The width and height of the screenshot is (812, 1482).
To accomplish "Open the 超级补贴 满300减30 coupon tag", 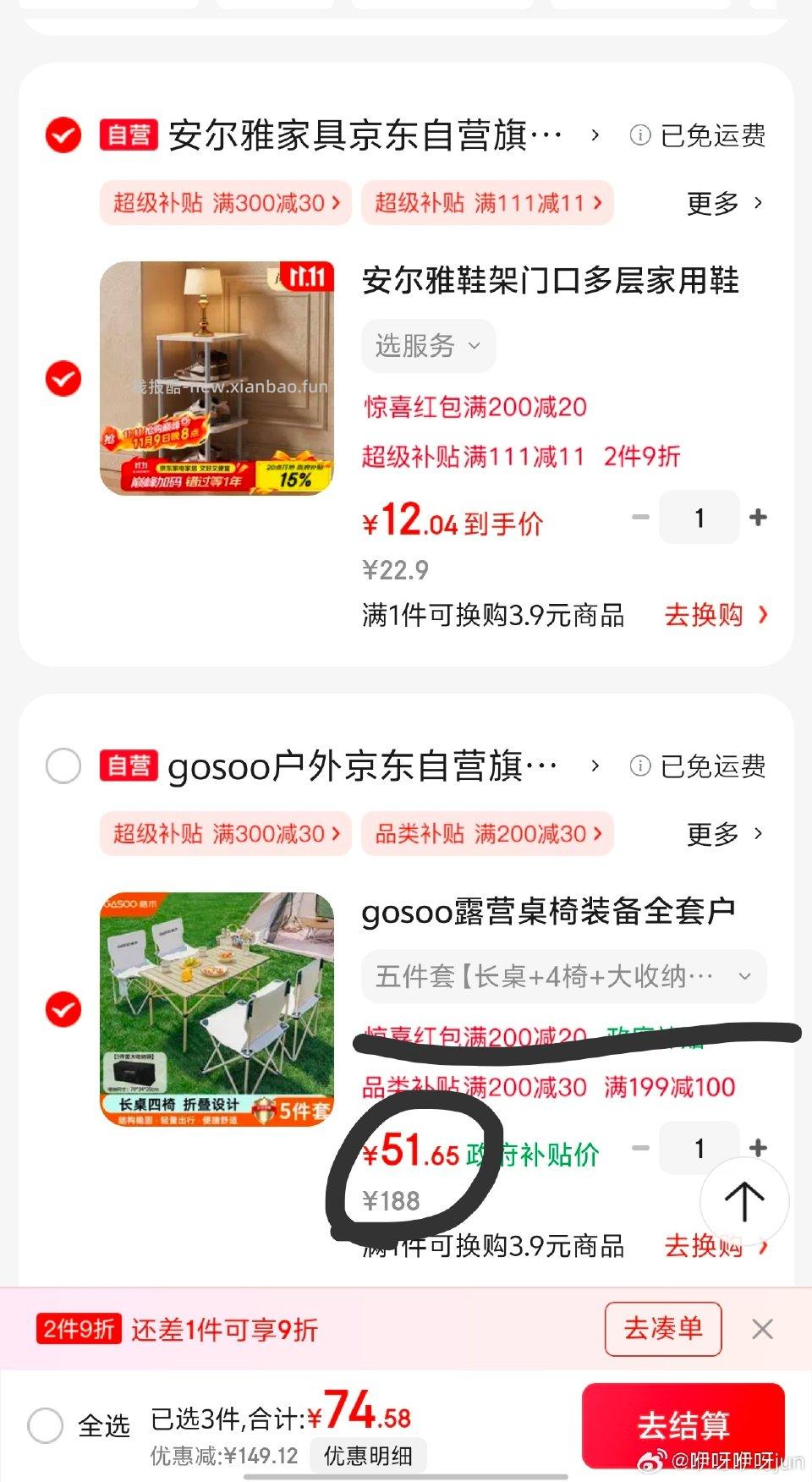I will coord(223,203).
